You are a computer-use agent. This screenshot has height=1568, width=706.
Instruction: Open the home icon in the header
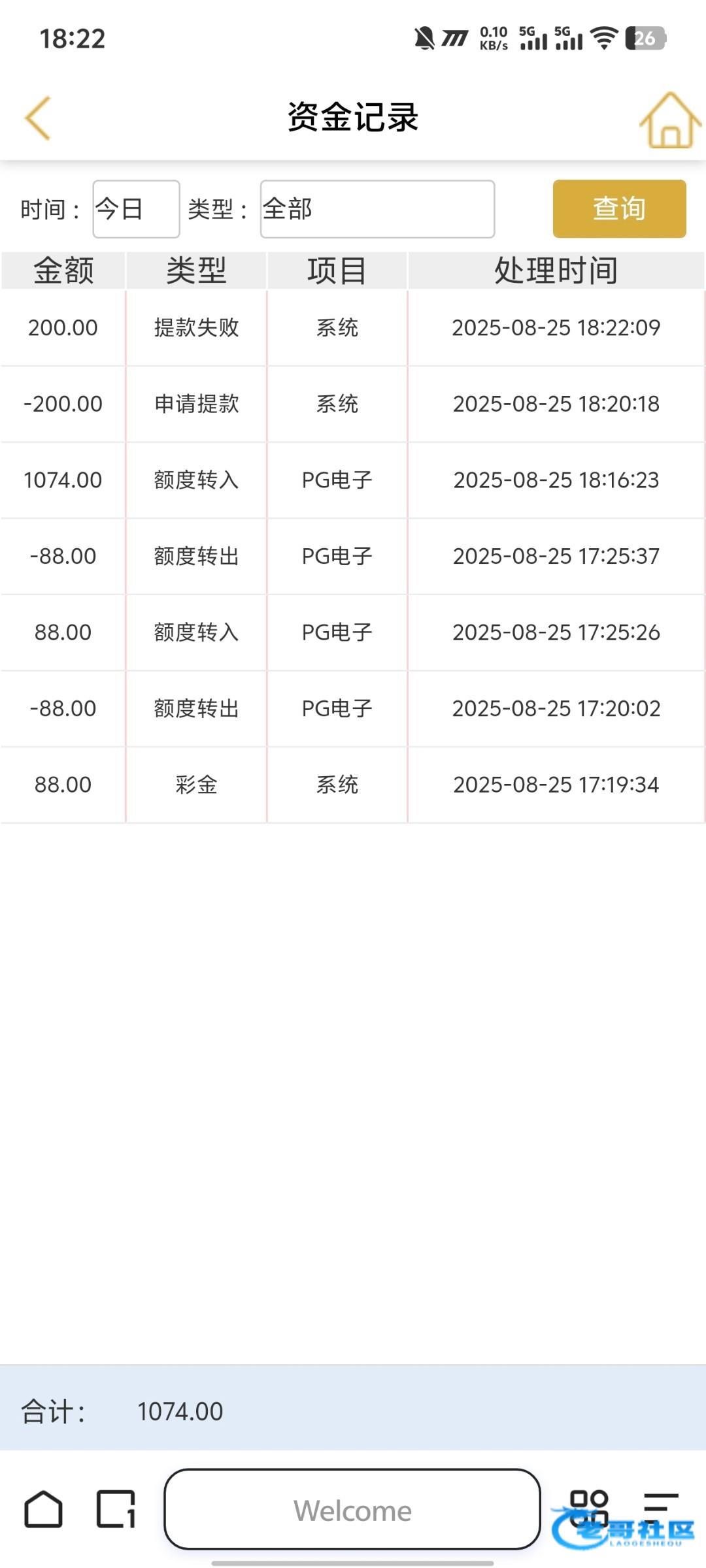coord(670,120)
